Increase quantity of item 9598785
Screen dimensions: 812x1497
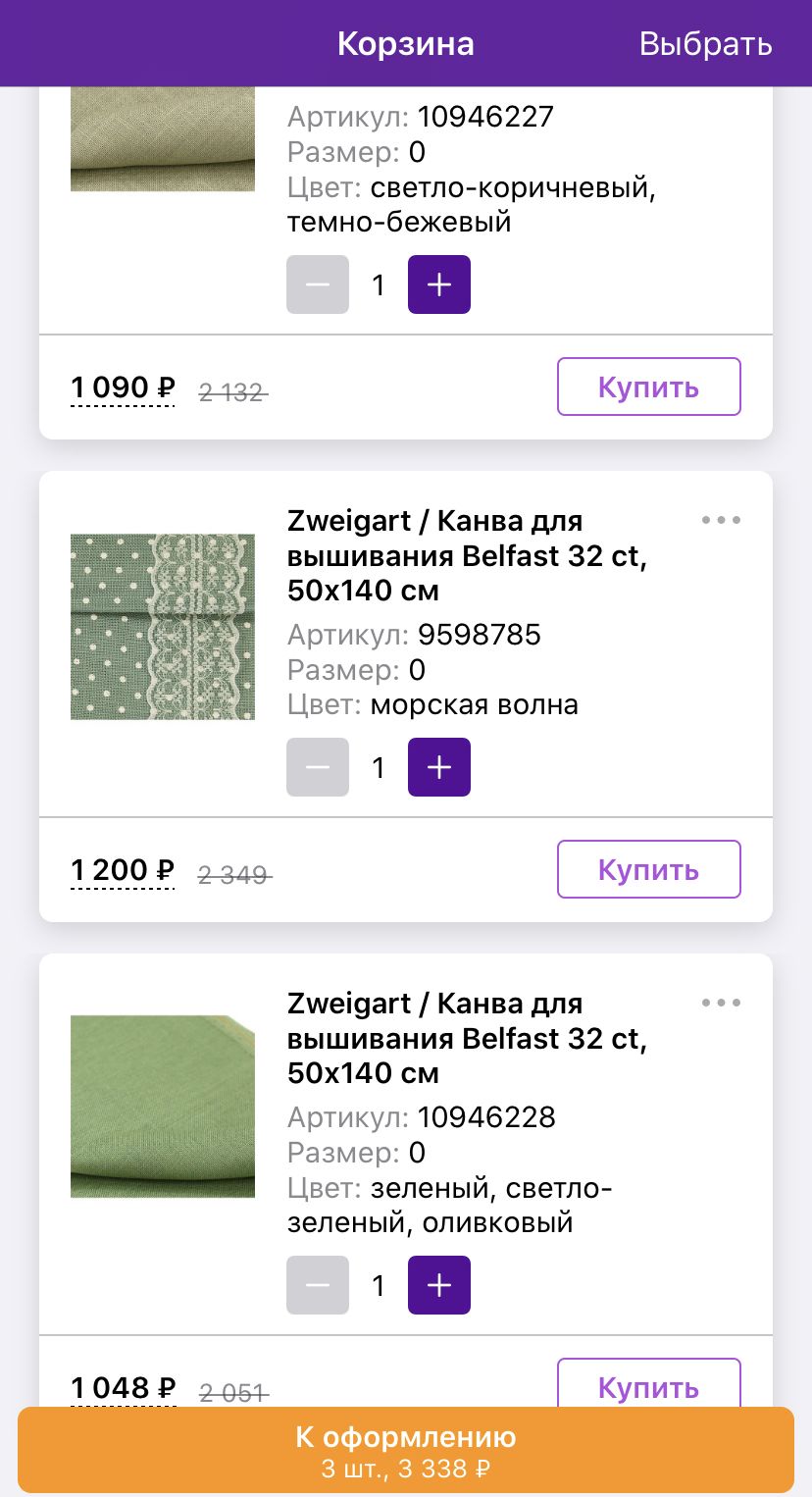tap(438, 767)
